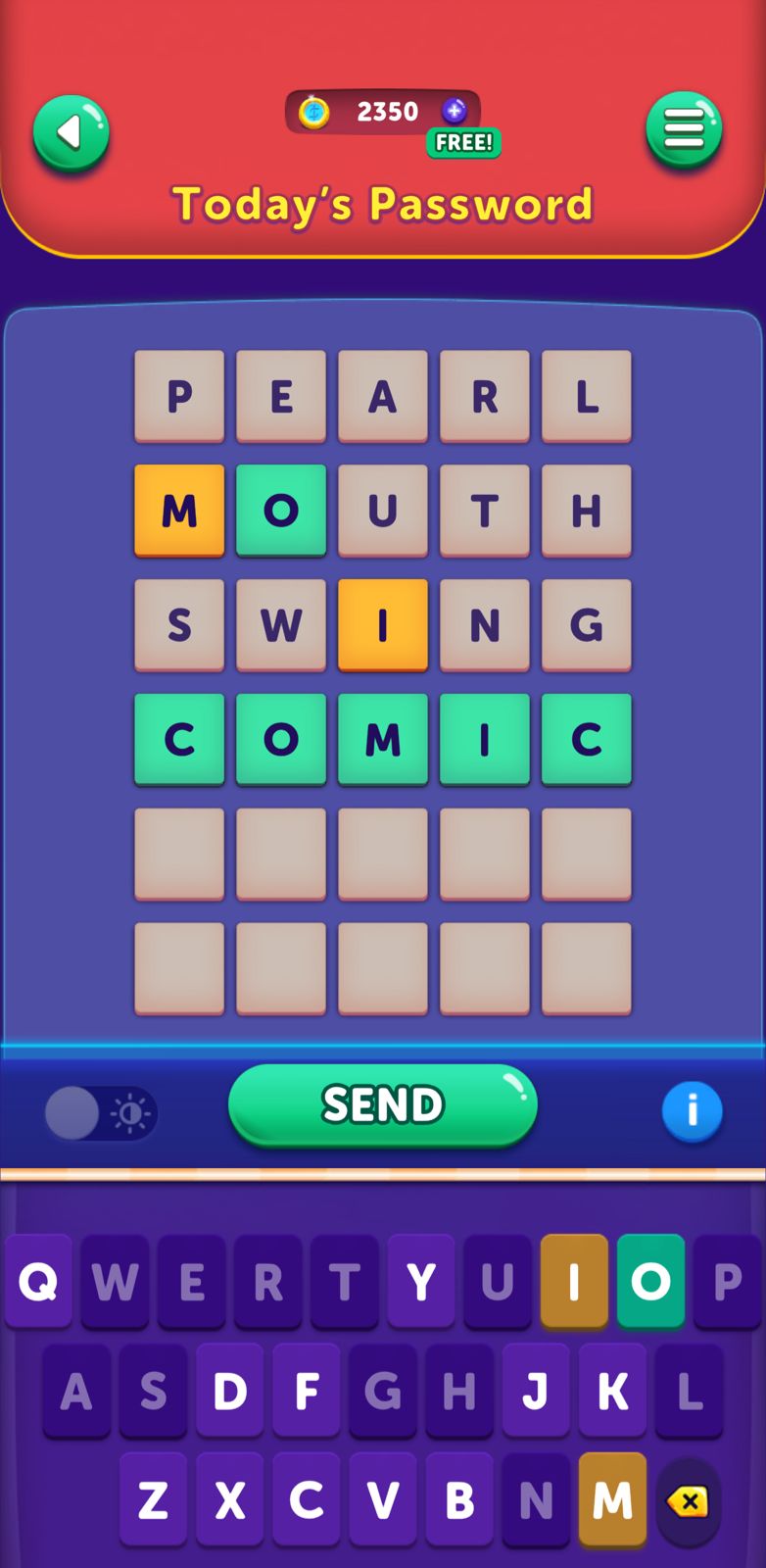Image resolution: width=766 pixels, height=1568 pixels.
Task: Type the letter Y on the keyboard
Action: (x=421, y=1281)
